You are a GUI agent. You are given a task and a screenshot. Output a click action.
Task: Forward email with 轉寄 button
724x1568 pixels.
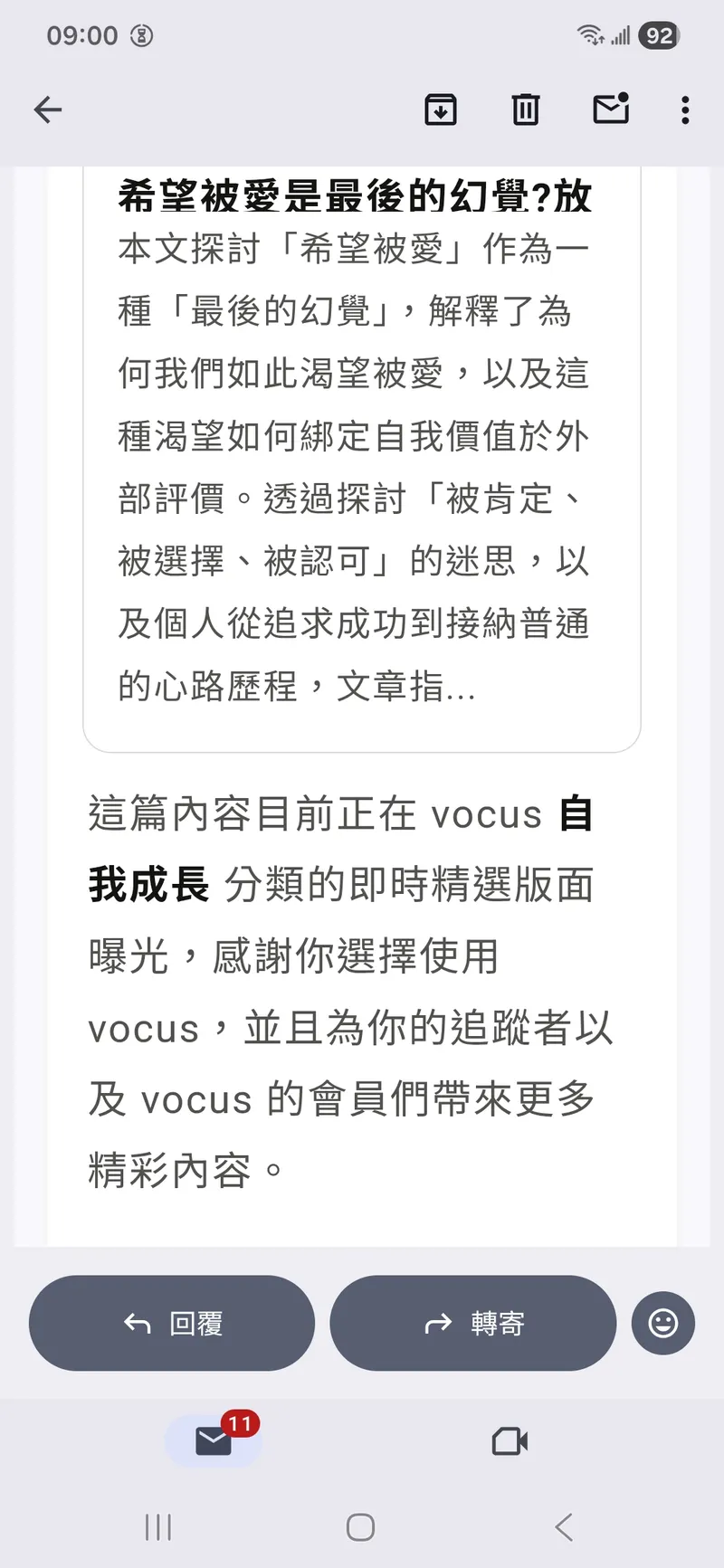pyautogui.click(x=473, y=1324)
